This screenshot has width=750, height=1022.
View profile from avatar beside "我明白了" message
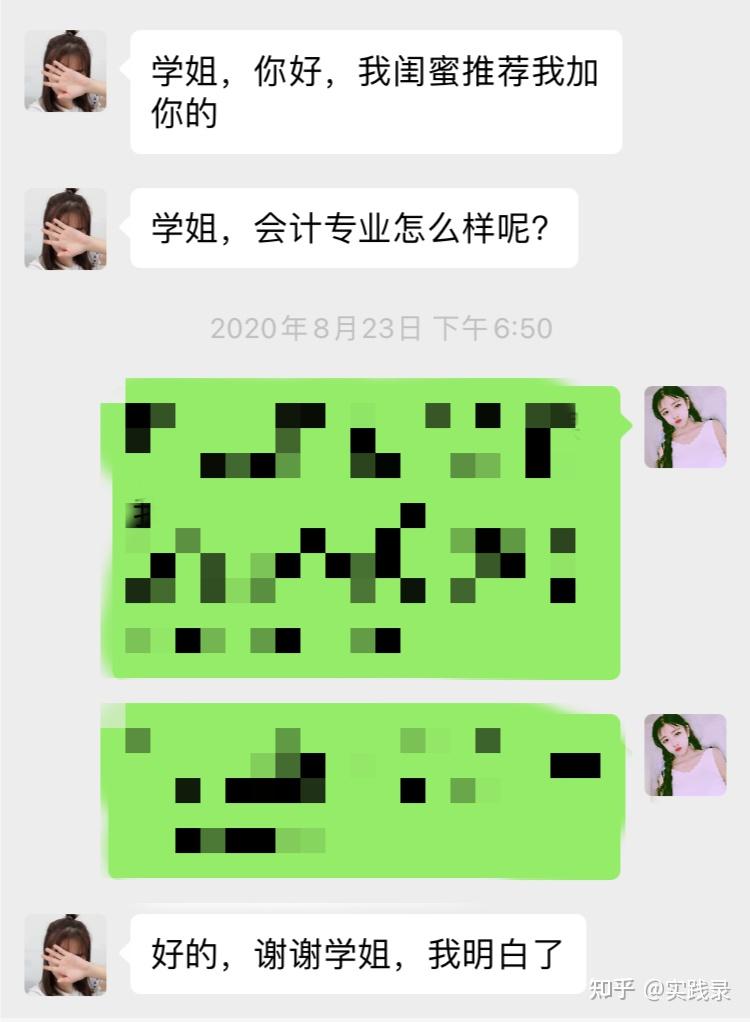pyautogui.click(x=66, y=954)
